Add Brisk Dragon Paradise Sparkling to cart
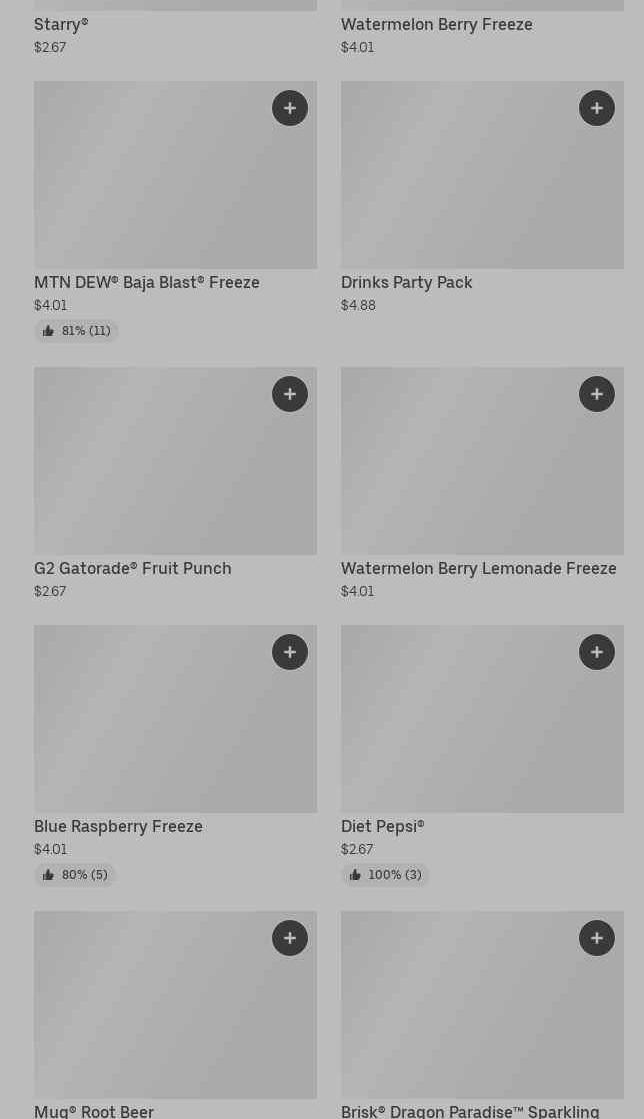644x1119 pixels. [x=597, y=938]
